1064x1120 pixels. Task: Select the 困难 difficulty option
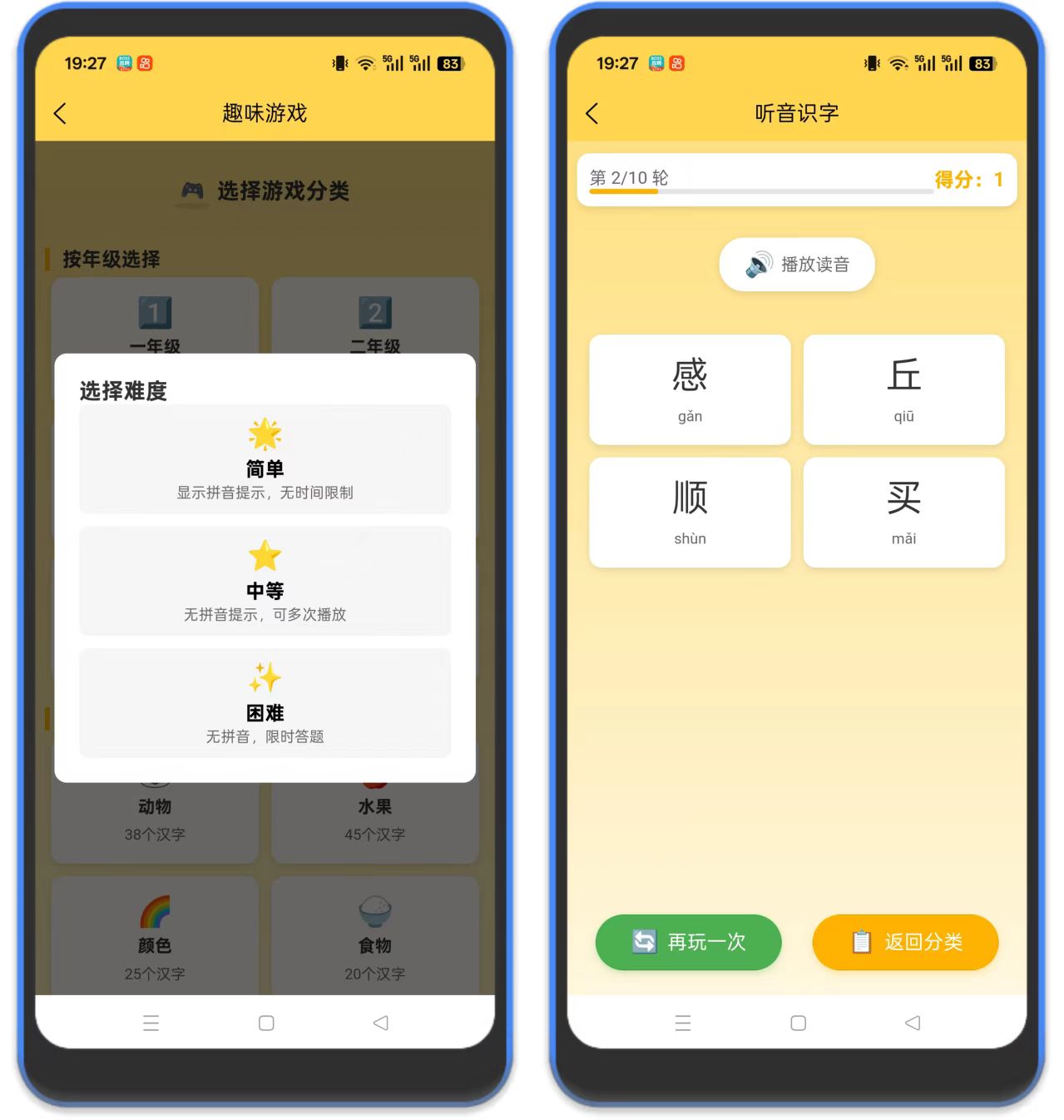(264, 703)
